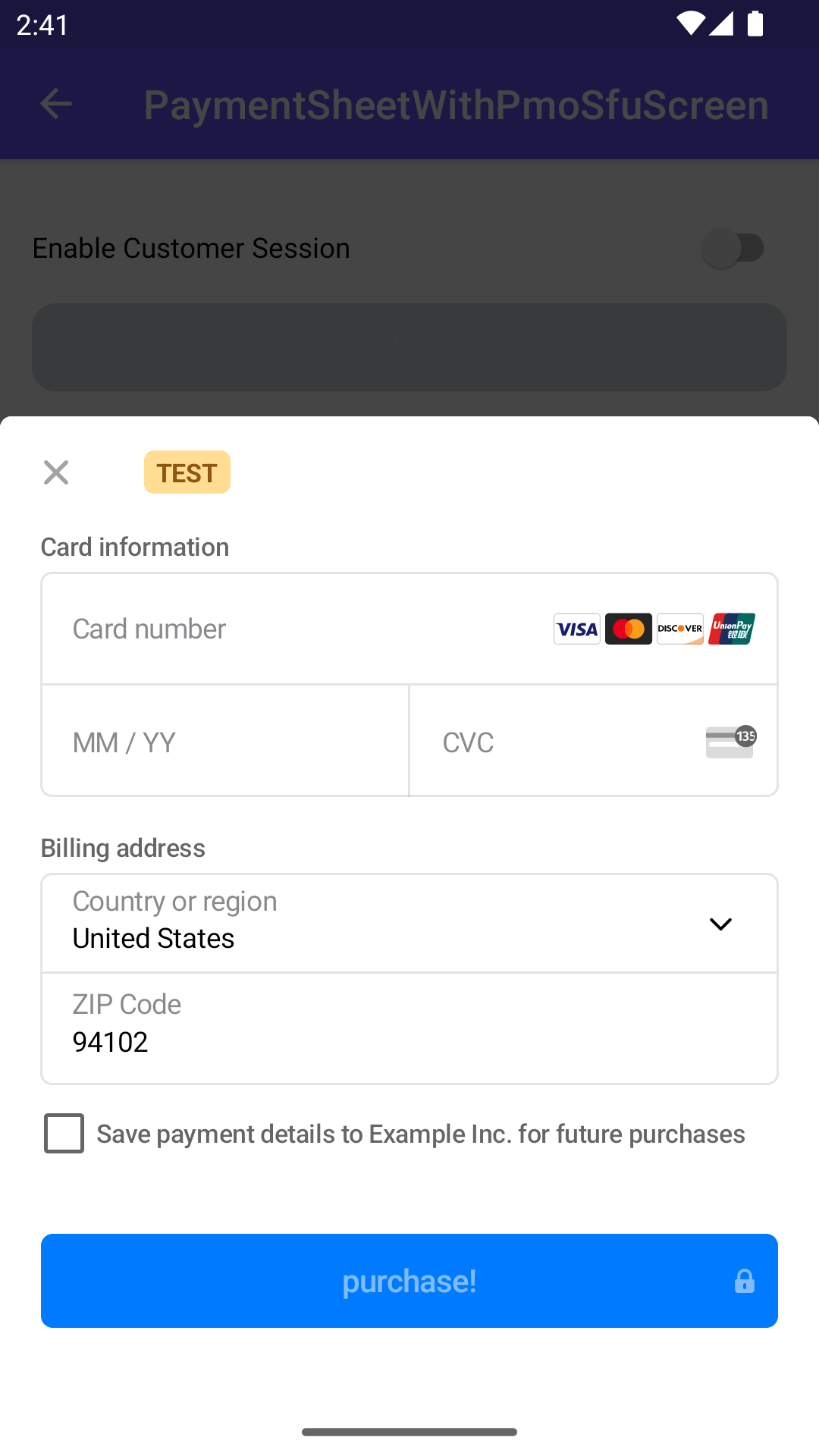Check Save payment details for future purchases
Viewport: 819px width, 1456px height.
click(x=64, y=1134)
